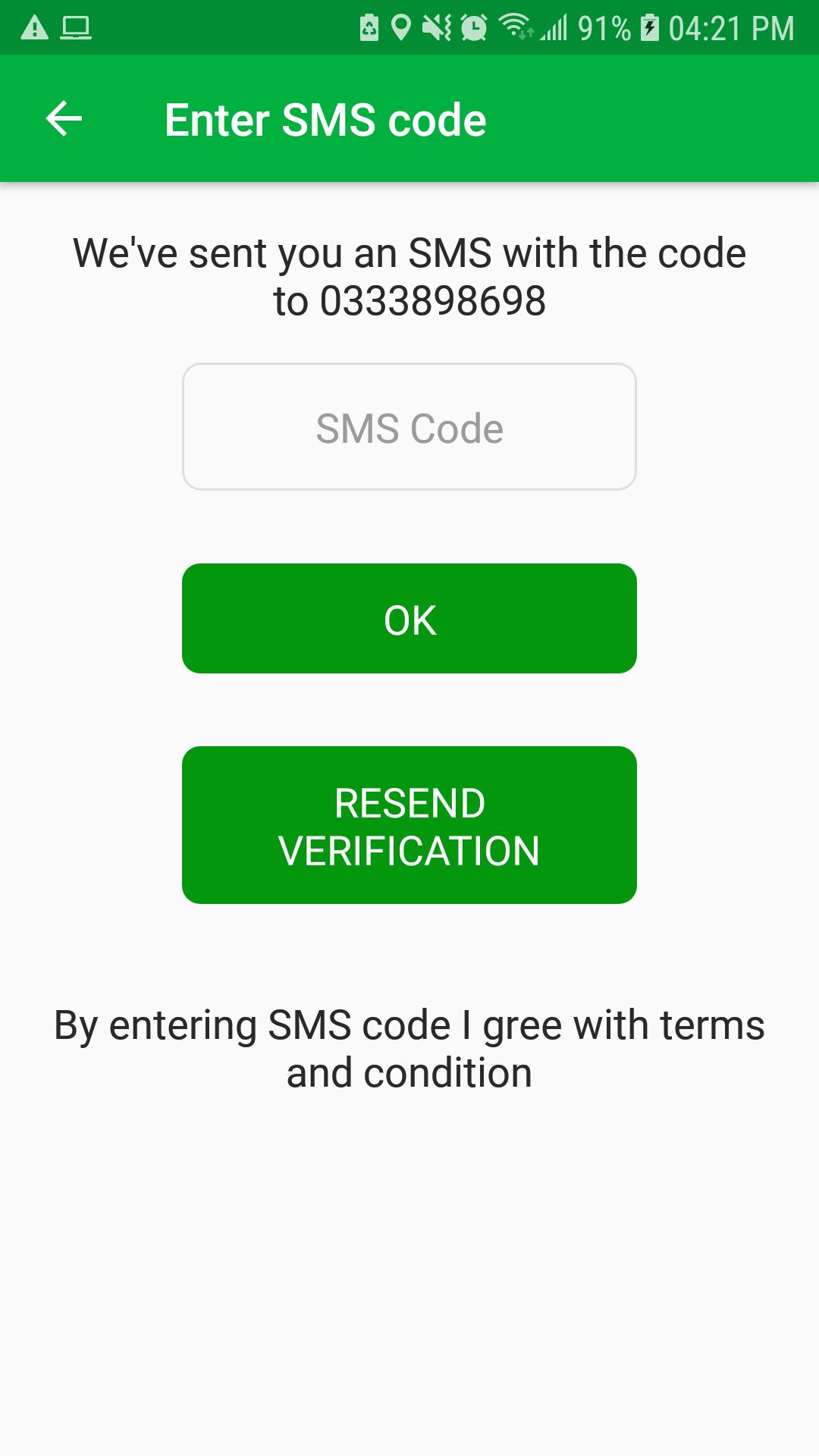This screenshot has width=819, height=1456.
Task: Tap Resend Verification button
Action: click(x=409, y=825)
